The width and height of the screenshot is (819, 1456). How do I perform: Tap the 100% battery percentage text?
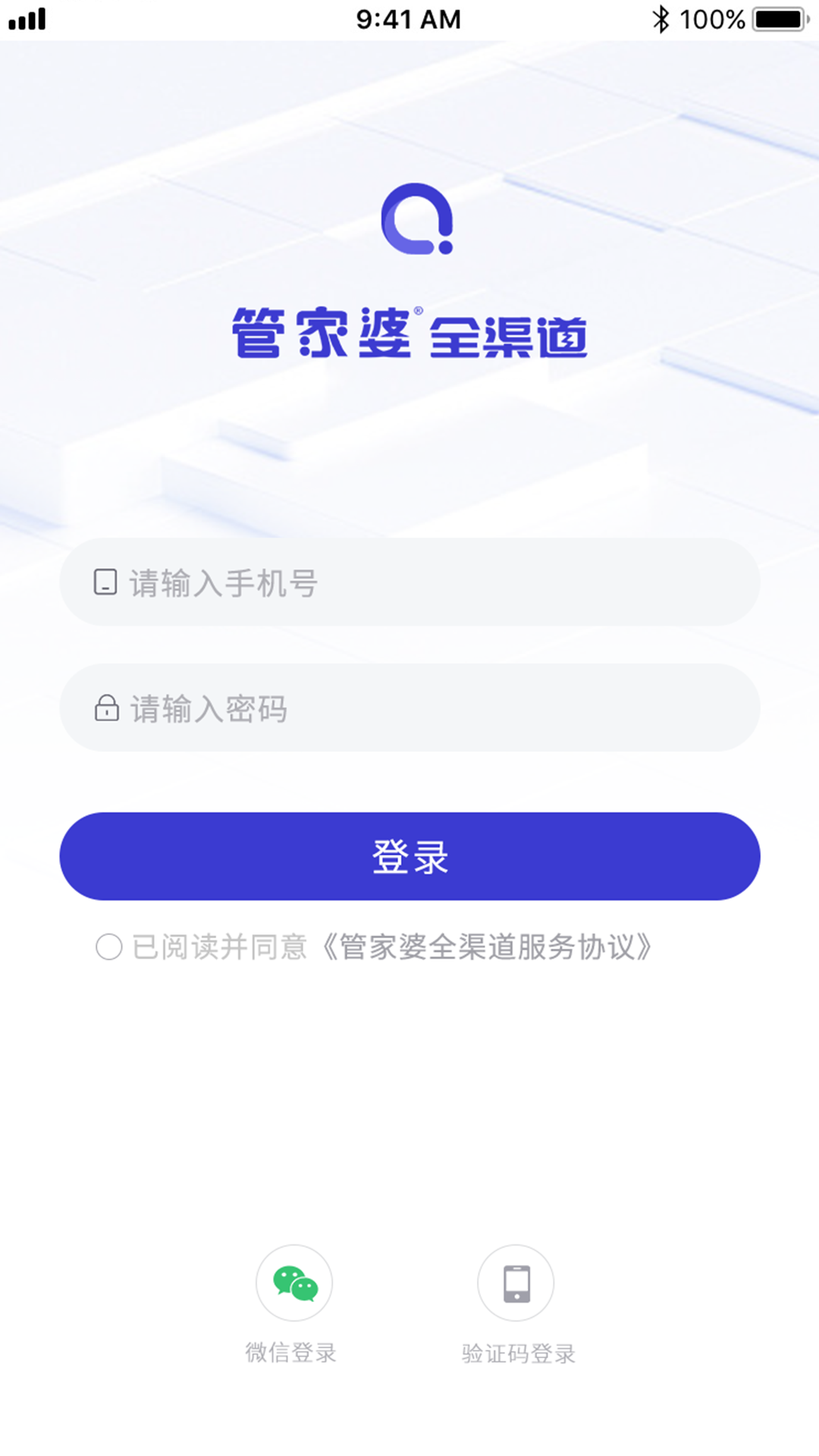tap(713, 18)
